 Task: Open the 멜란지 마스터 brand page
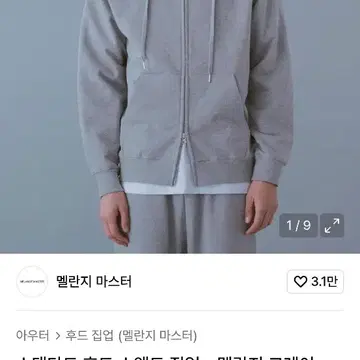94,282
